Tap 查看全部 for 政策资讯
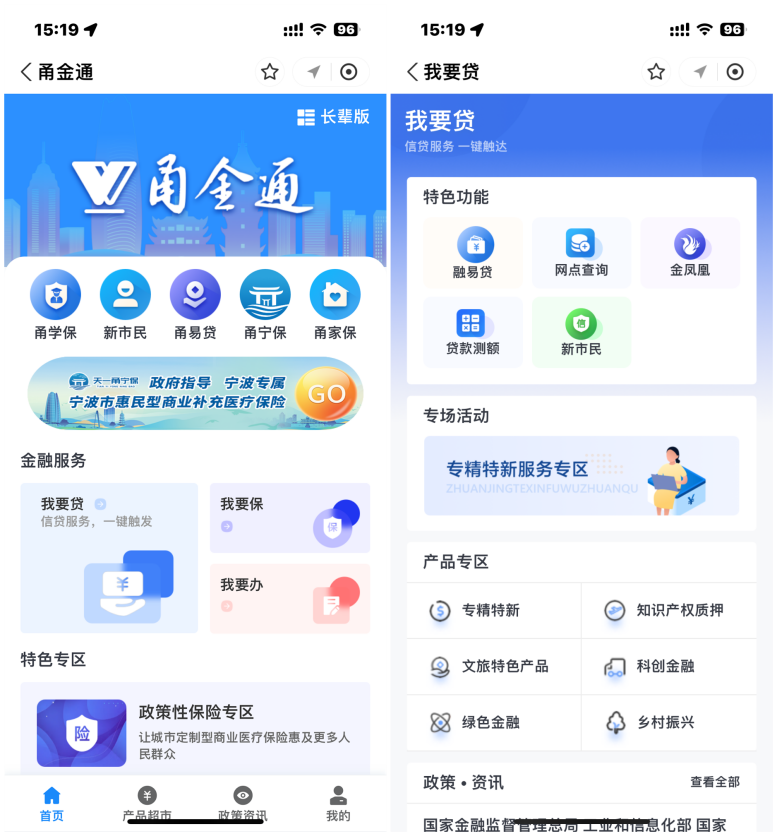Screen dimensions: 777x836 (x=714, y=782)
